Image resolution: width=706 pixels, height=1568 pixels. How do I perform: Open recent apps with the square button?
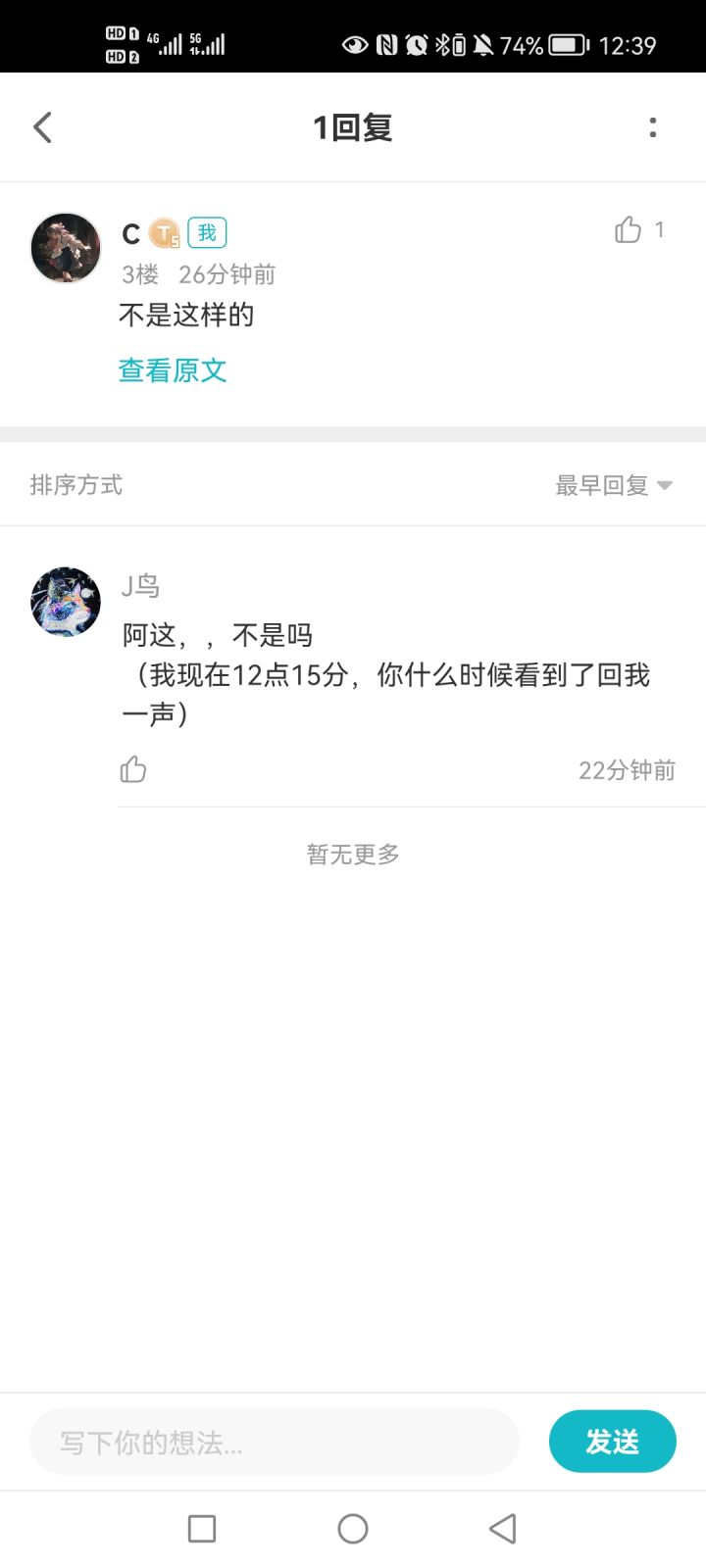pos(202,1529)
